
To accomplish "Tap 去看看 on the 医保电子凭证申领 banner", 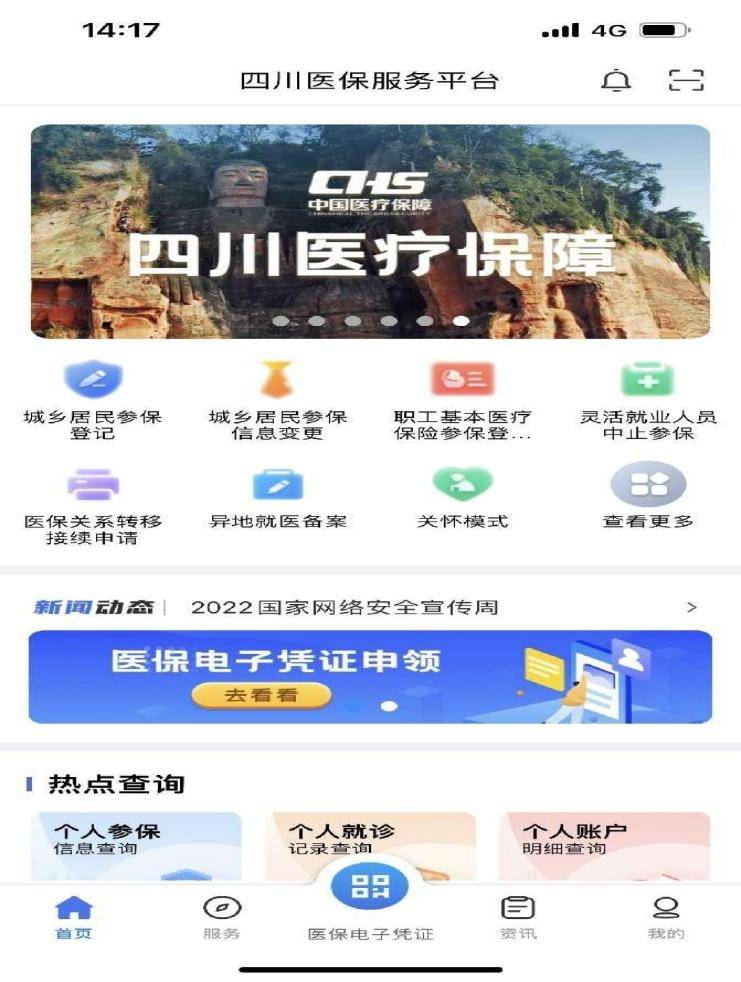I will [x=261, y=695].
